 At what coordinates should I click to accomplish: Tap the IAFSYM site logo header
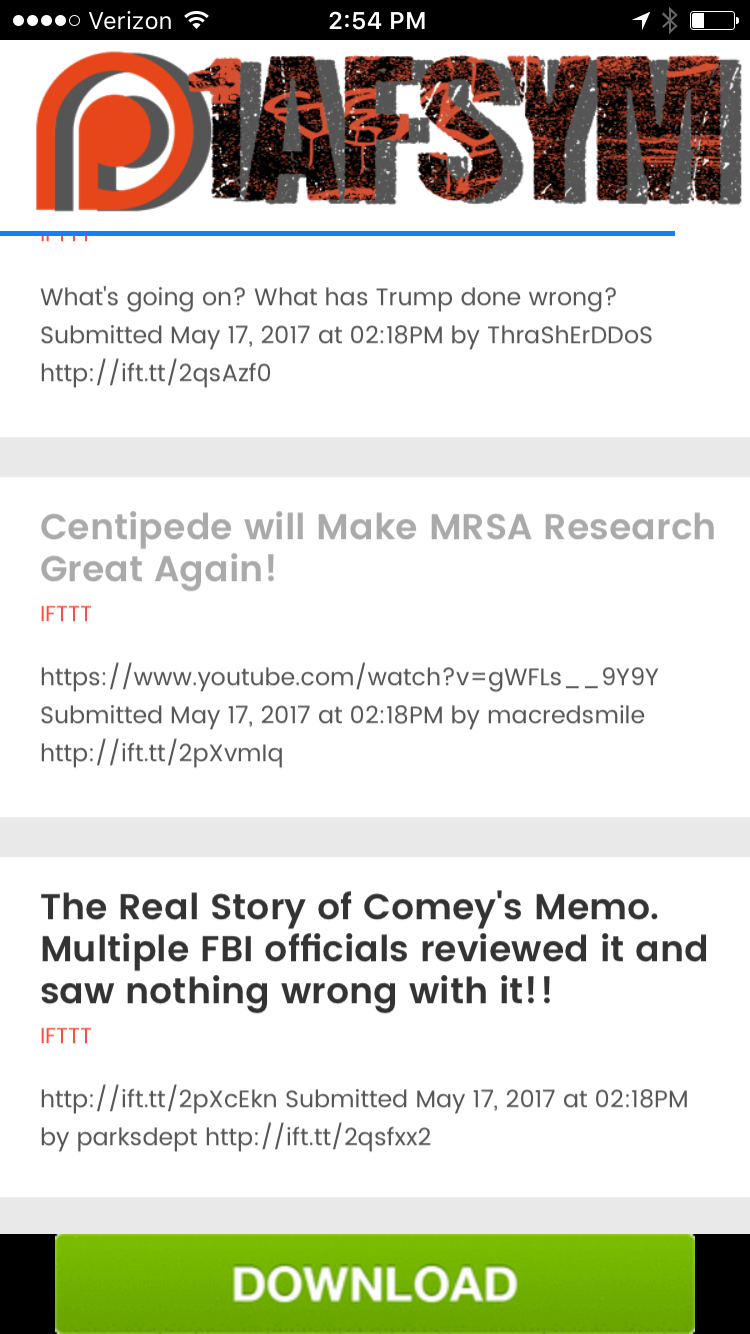[390, 132]
